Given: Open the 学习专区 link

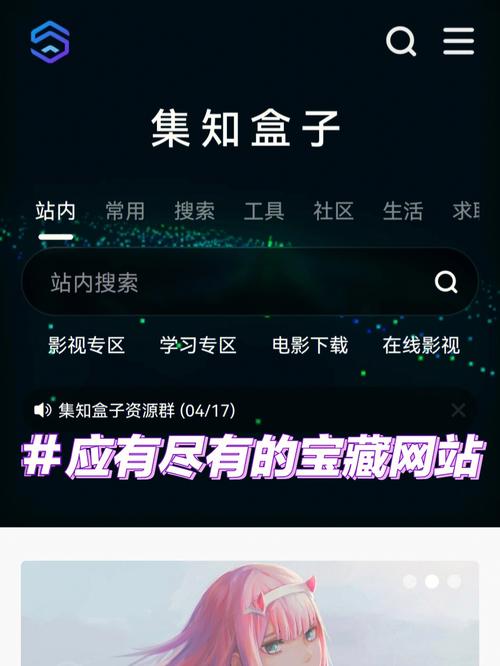Looking at the screenshot, I should (198, 345).
